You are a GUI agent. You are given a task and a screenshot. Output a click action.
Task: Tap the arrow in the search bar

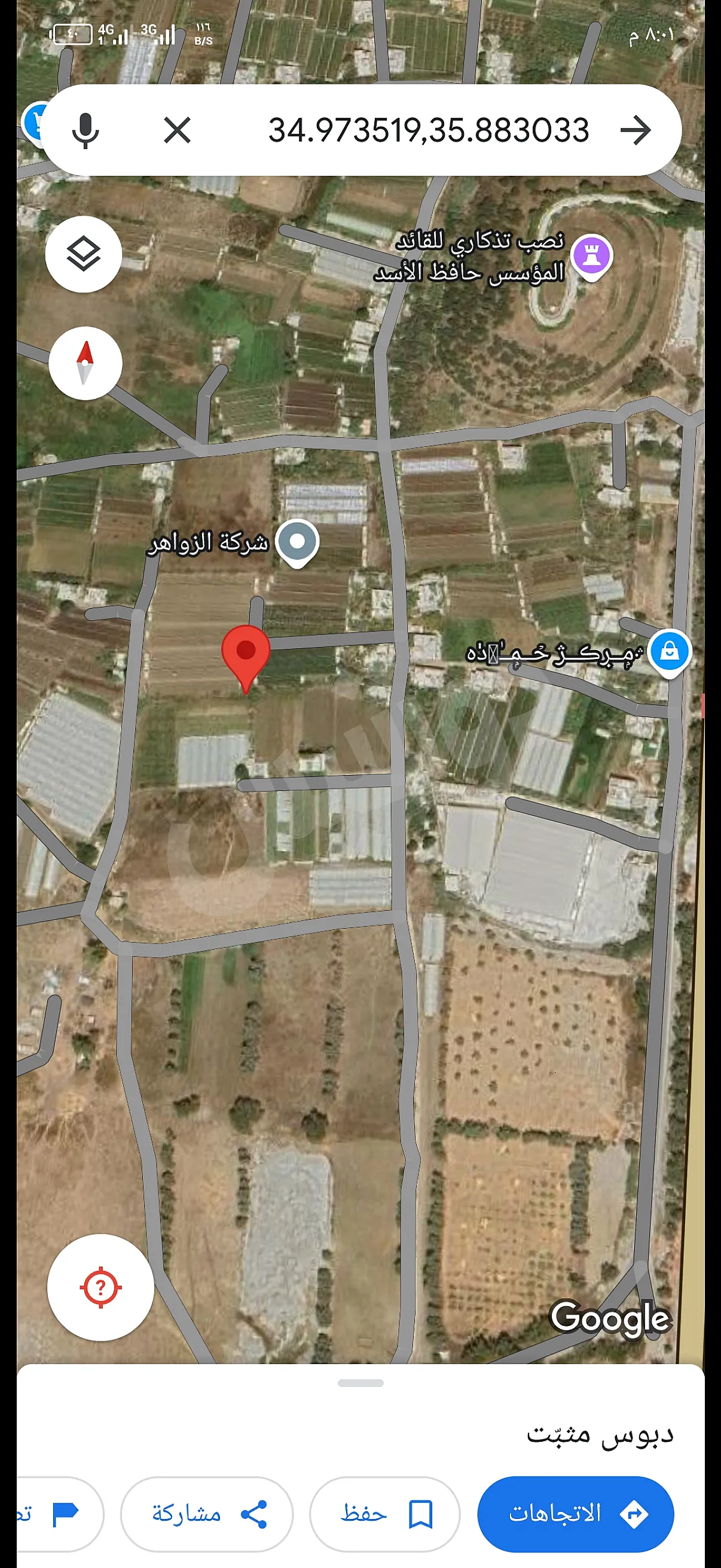(x=636, y=130)
